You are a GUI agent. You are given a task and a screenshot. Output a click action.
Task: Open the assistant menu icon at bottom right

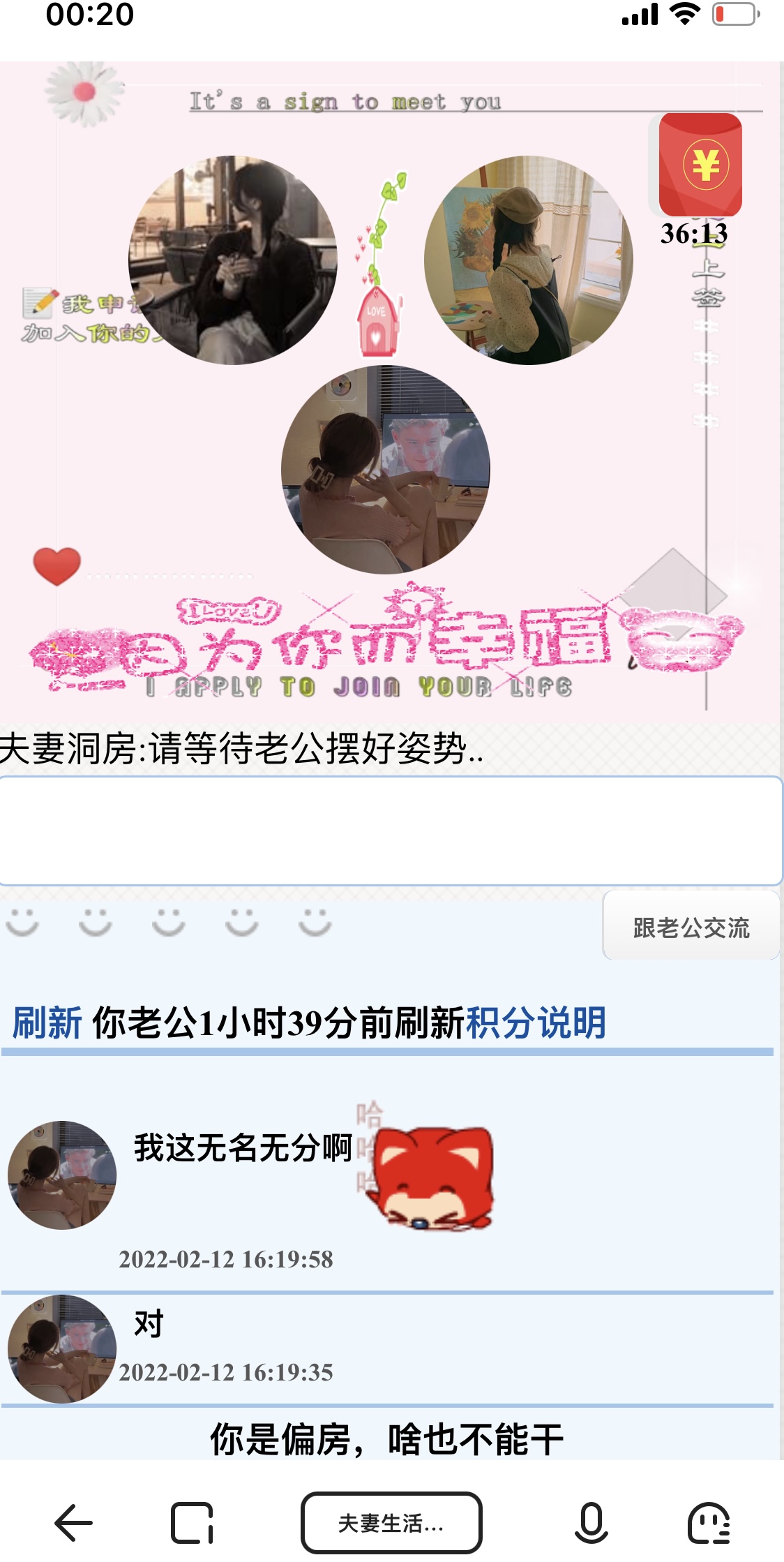coord(709,1522)
